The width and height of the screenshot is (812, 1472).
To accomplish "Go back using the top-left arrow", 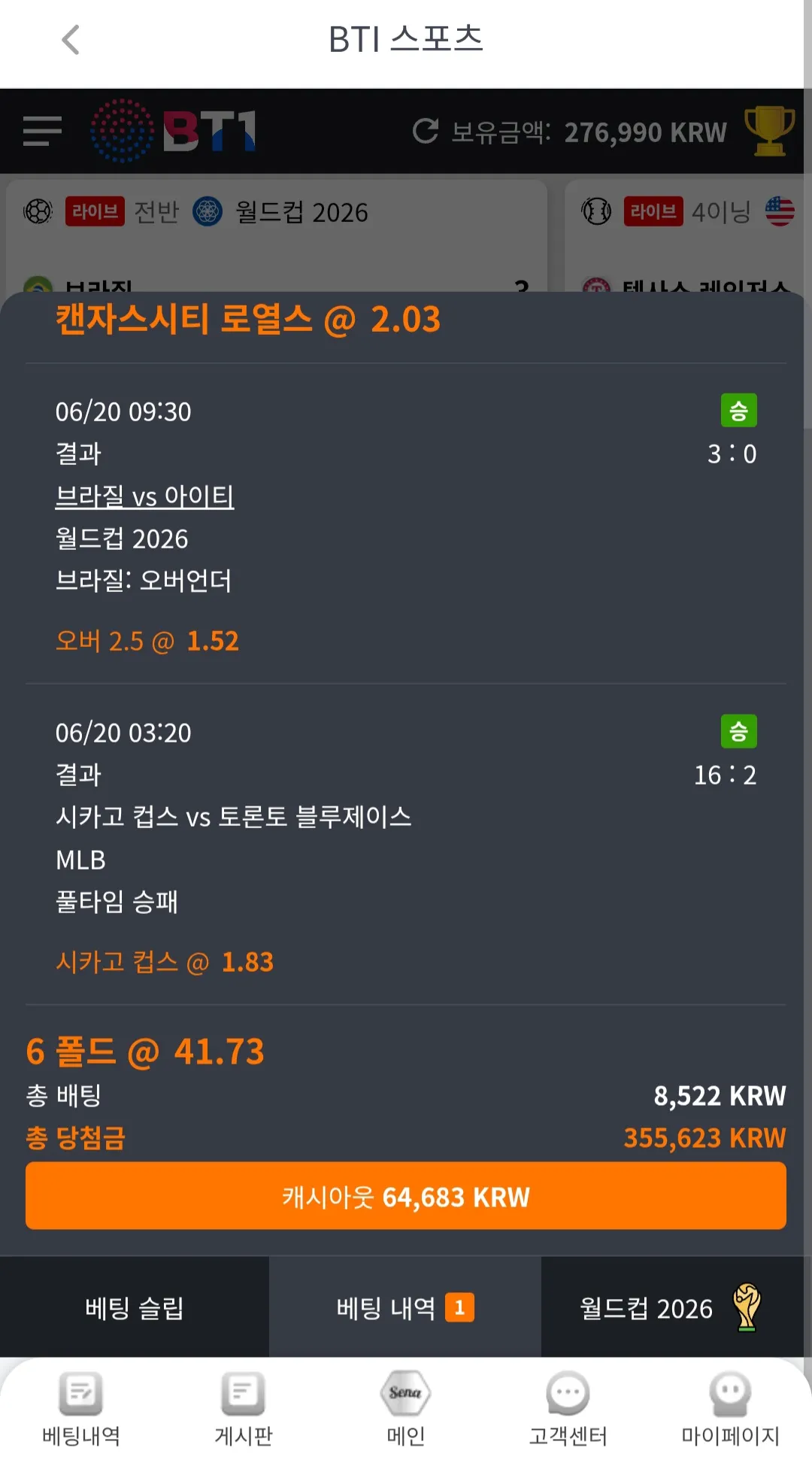I will [71, 40].
